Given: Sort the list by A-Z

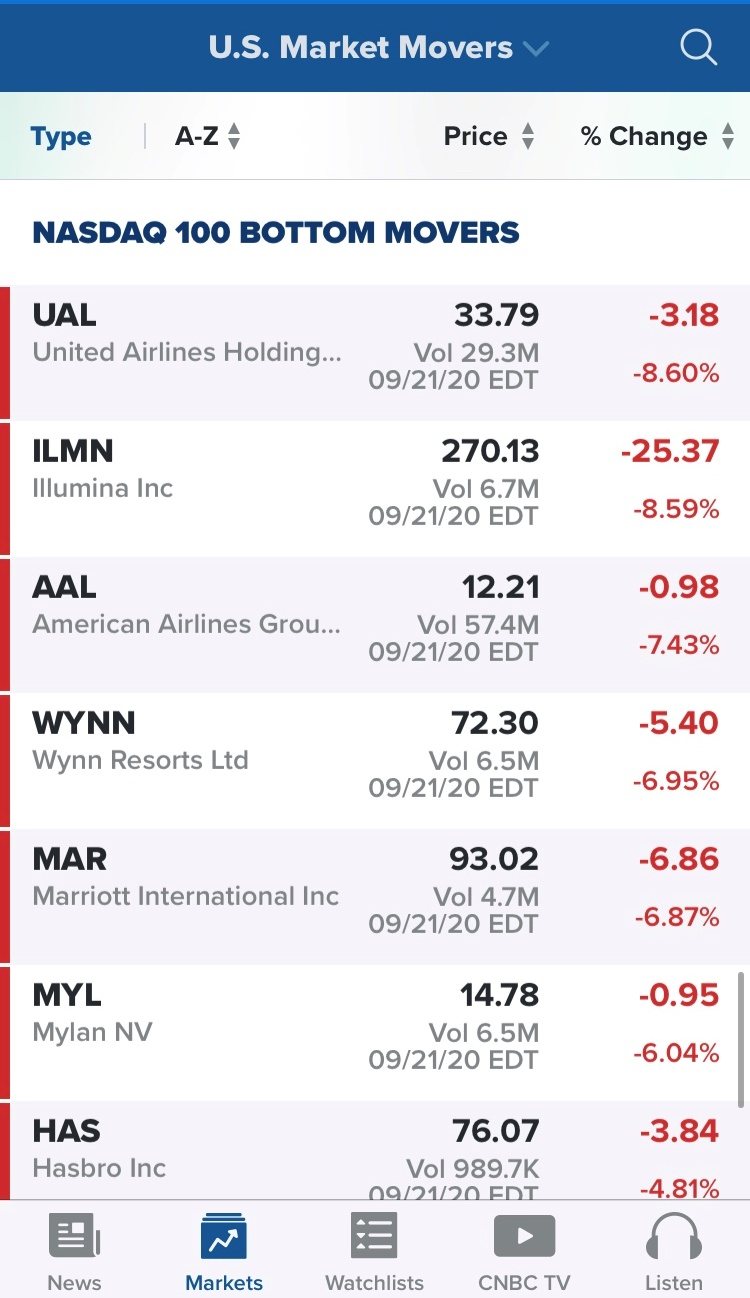Looking at the screenshot, I should click(x=208, y=137).
